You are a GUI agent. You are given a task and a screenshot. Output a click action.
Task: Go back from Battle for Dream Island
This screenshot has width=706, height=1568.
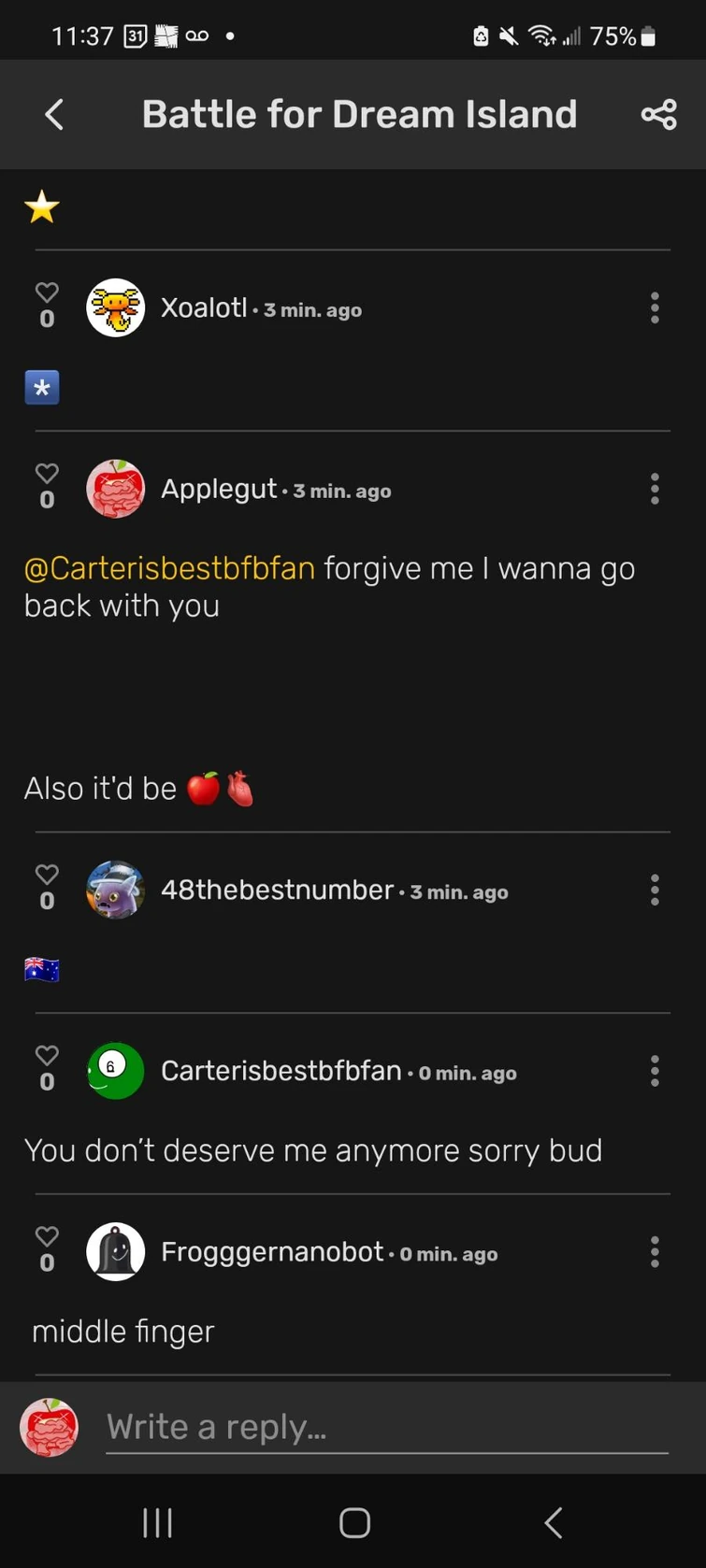coord(54,115)
